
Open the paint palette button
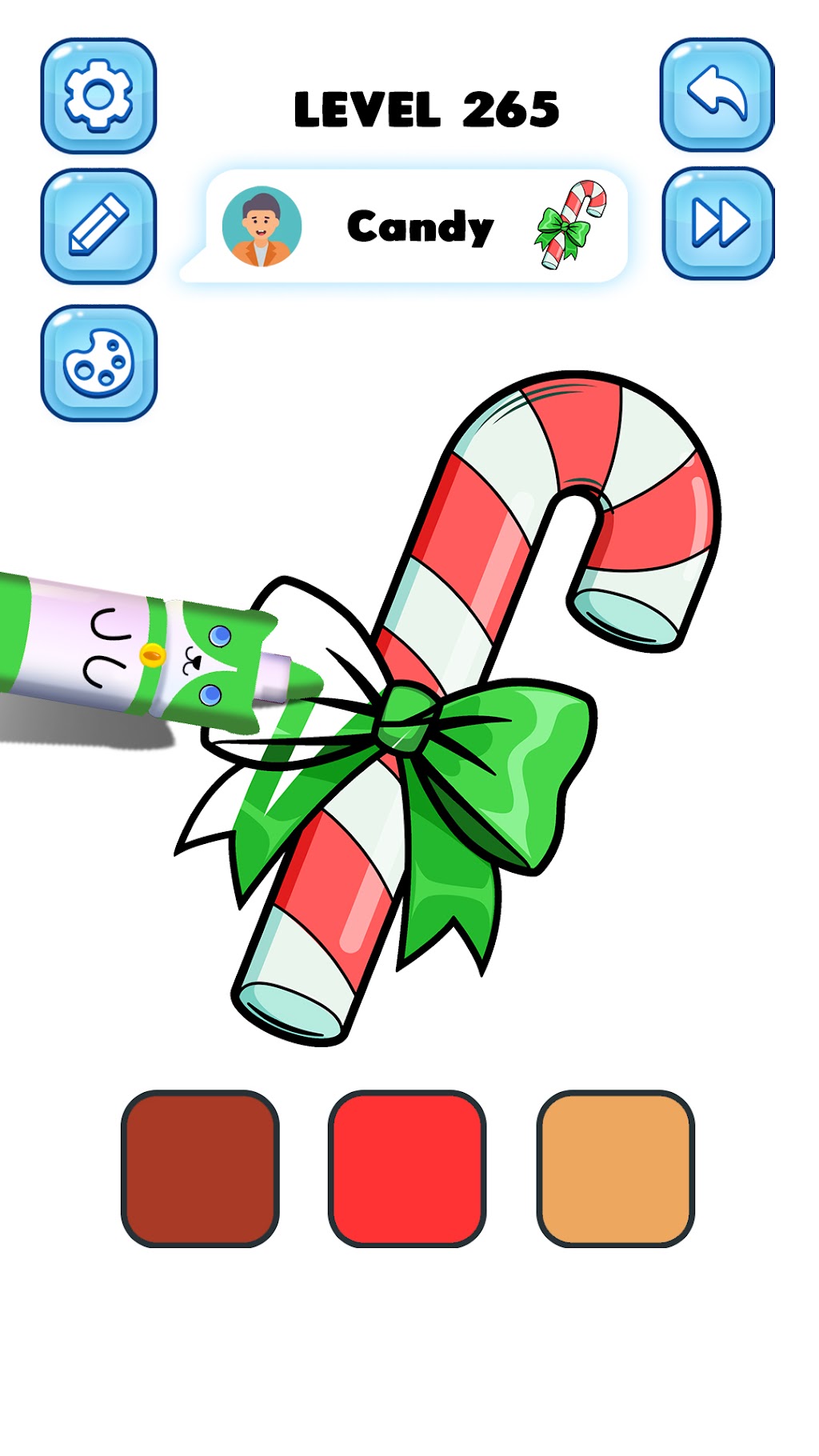coord(98,363)
